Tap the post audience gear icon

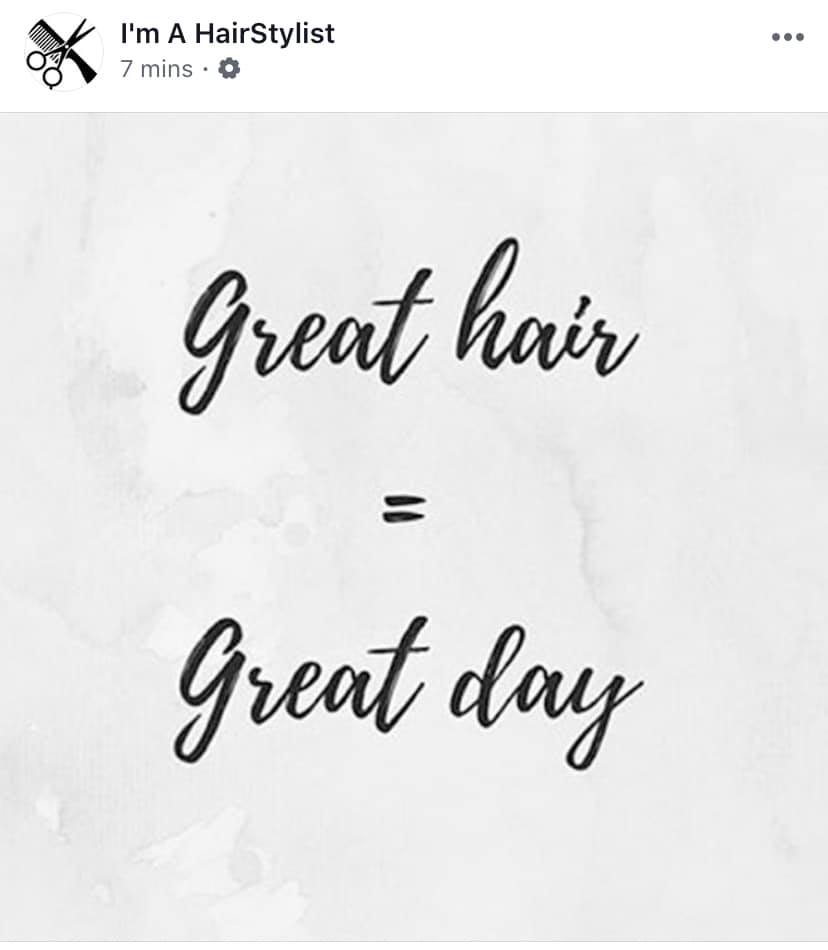point(229,69)
